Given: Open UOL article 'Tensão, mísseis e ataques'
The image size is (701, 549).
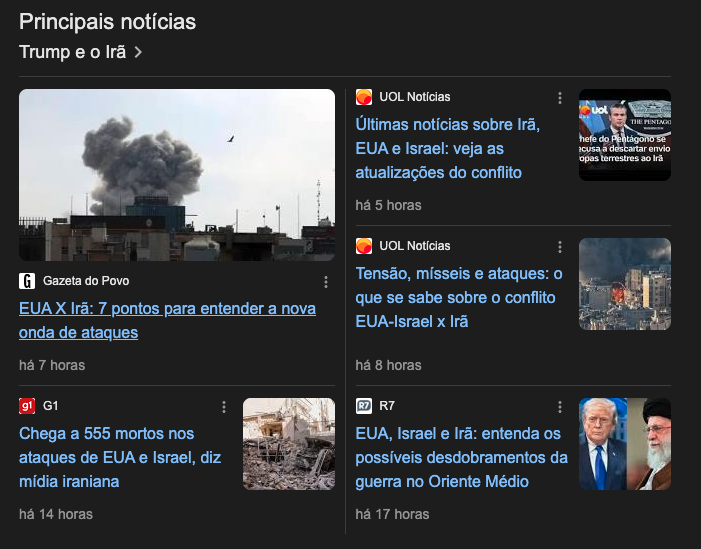Looking at the screenshot, I should click(x=458, y=297).
